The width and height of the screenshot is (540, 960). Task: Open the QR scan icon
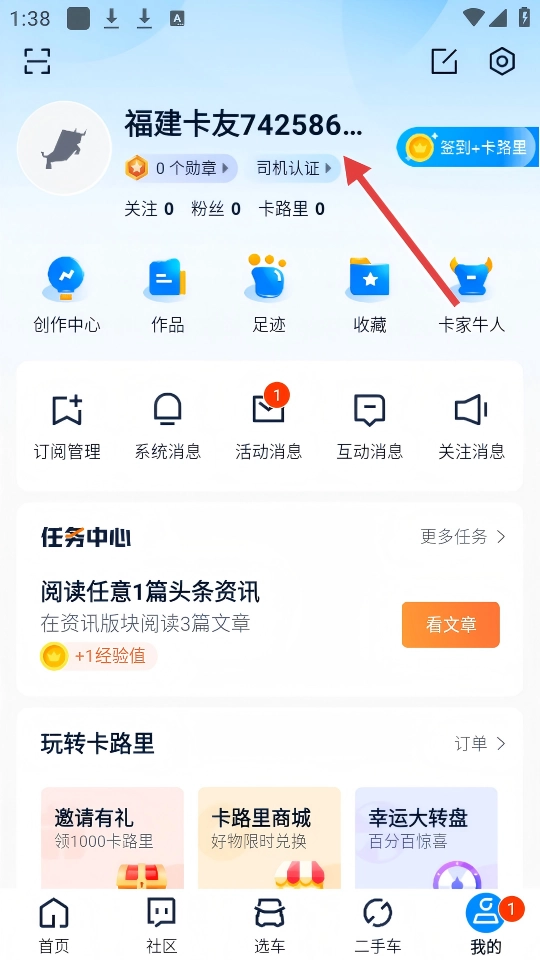coord(37,61)
